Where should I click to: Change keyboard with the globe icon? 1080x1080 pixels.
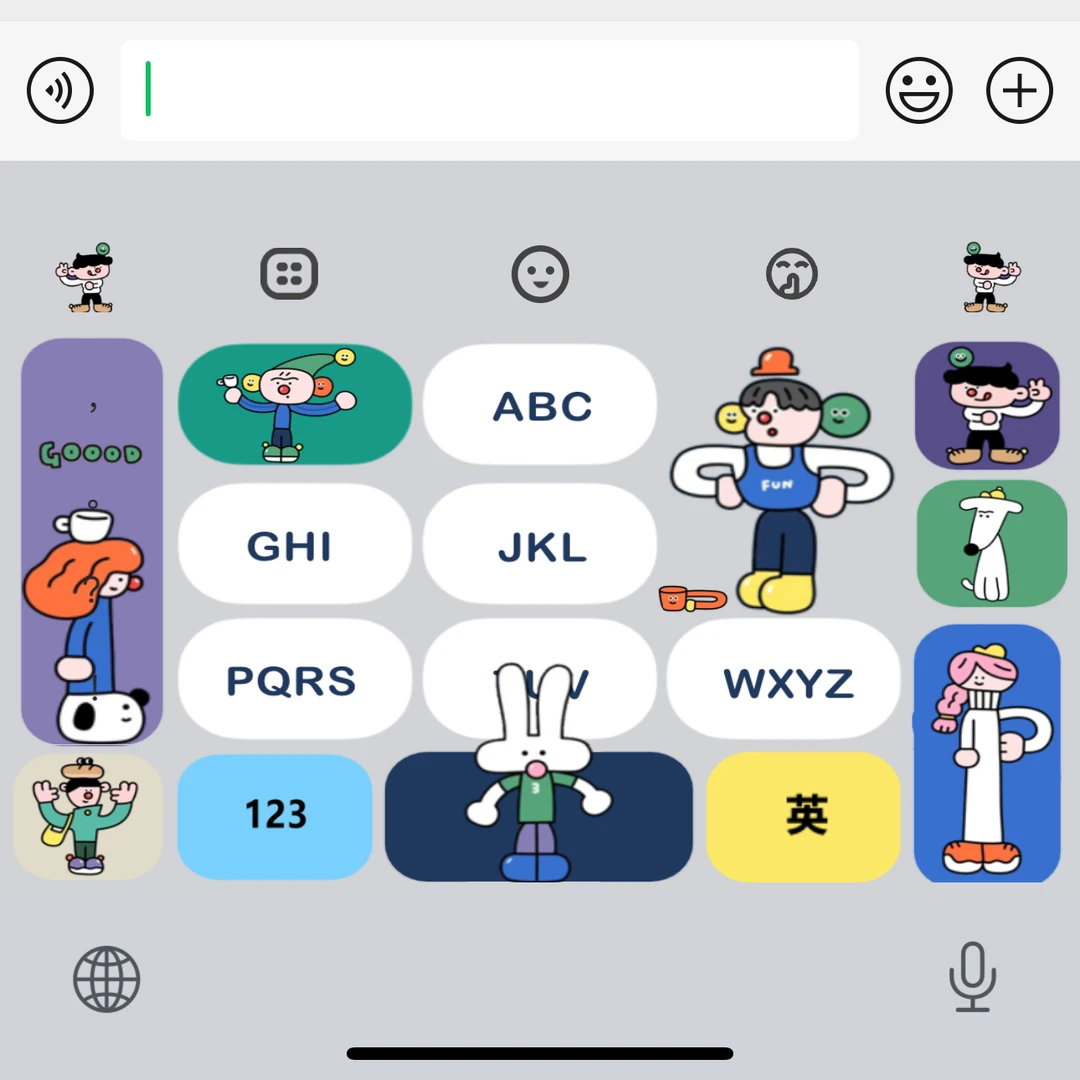107,979
